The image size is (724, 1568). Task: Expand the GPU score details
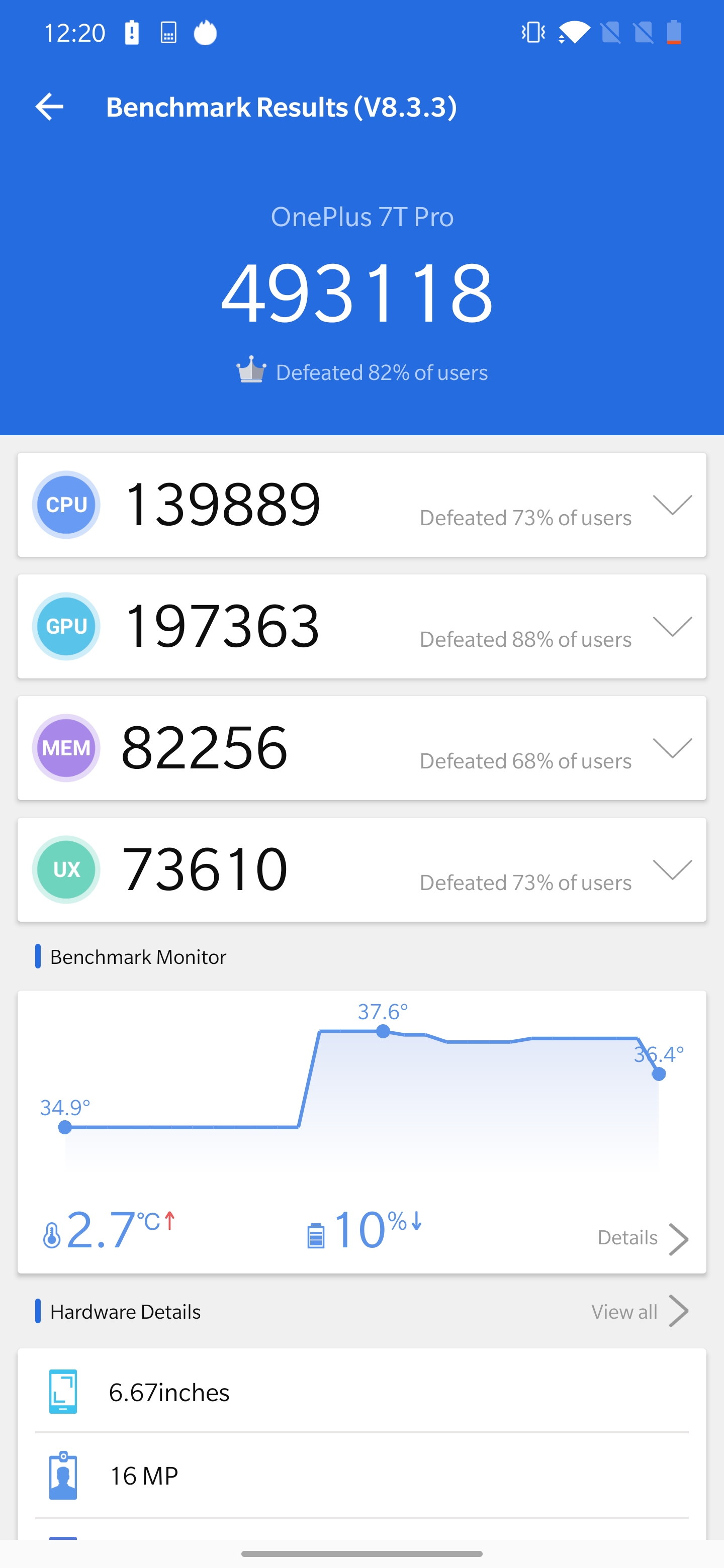point(672,626)
